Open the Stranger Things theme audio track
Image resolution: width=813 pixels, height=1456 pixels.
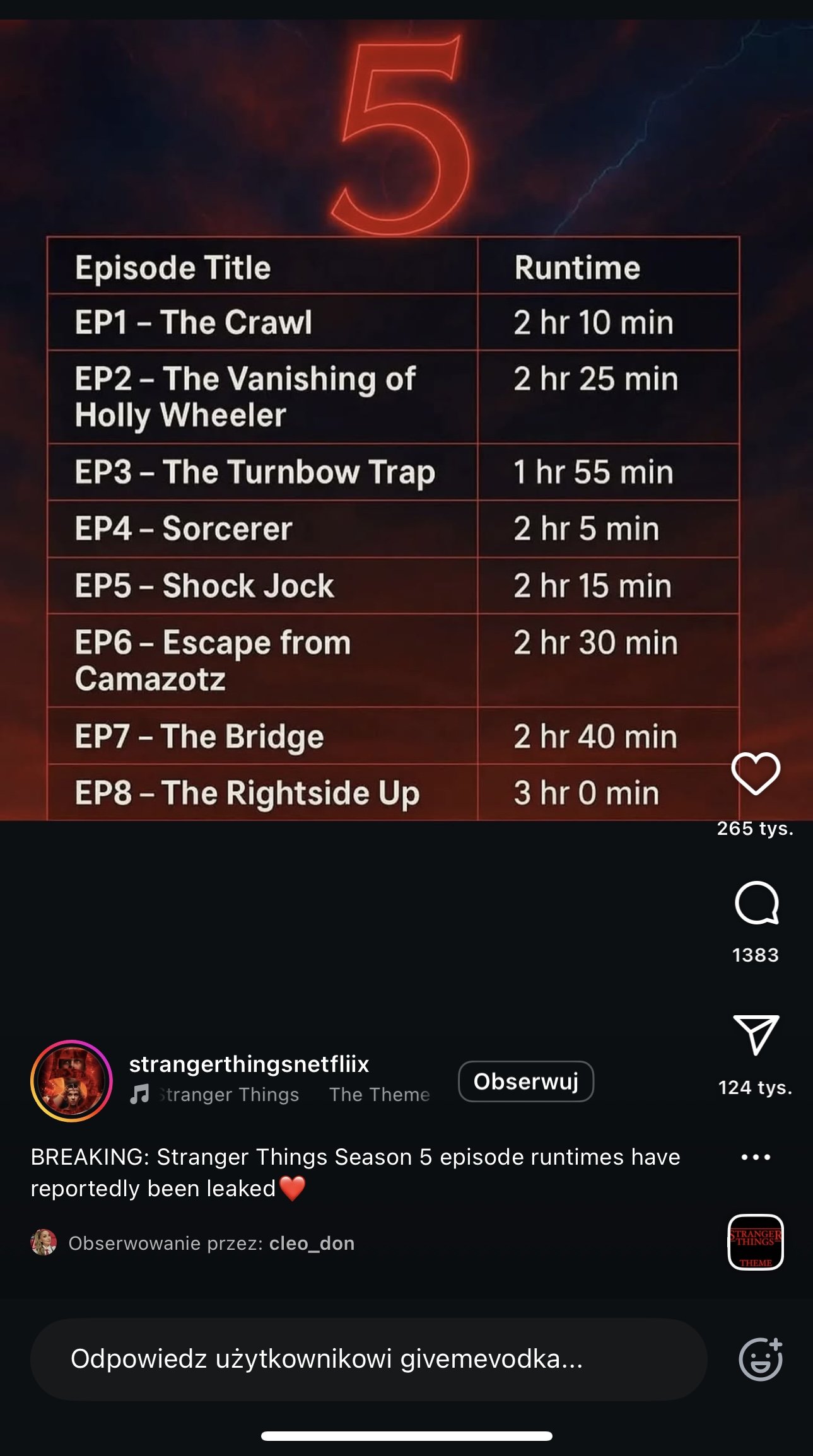[280, 1095]
